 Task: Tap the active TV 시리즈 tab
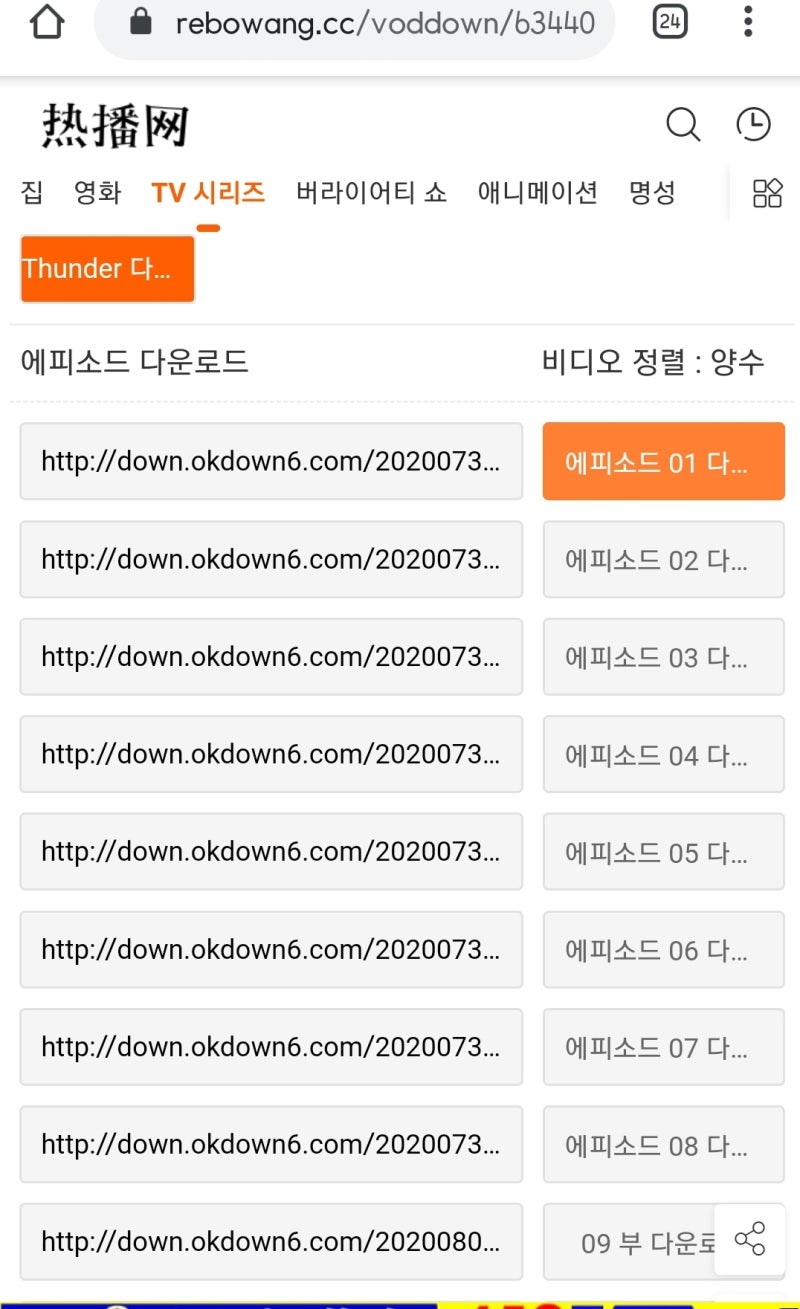point(207,192)
